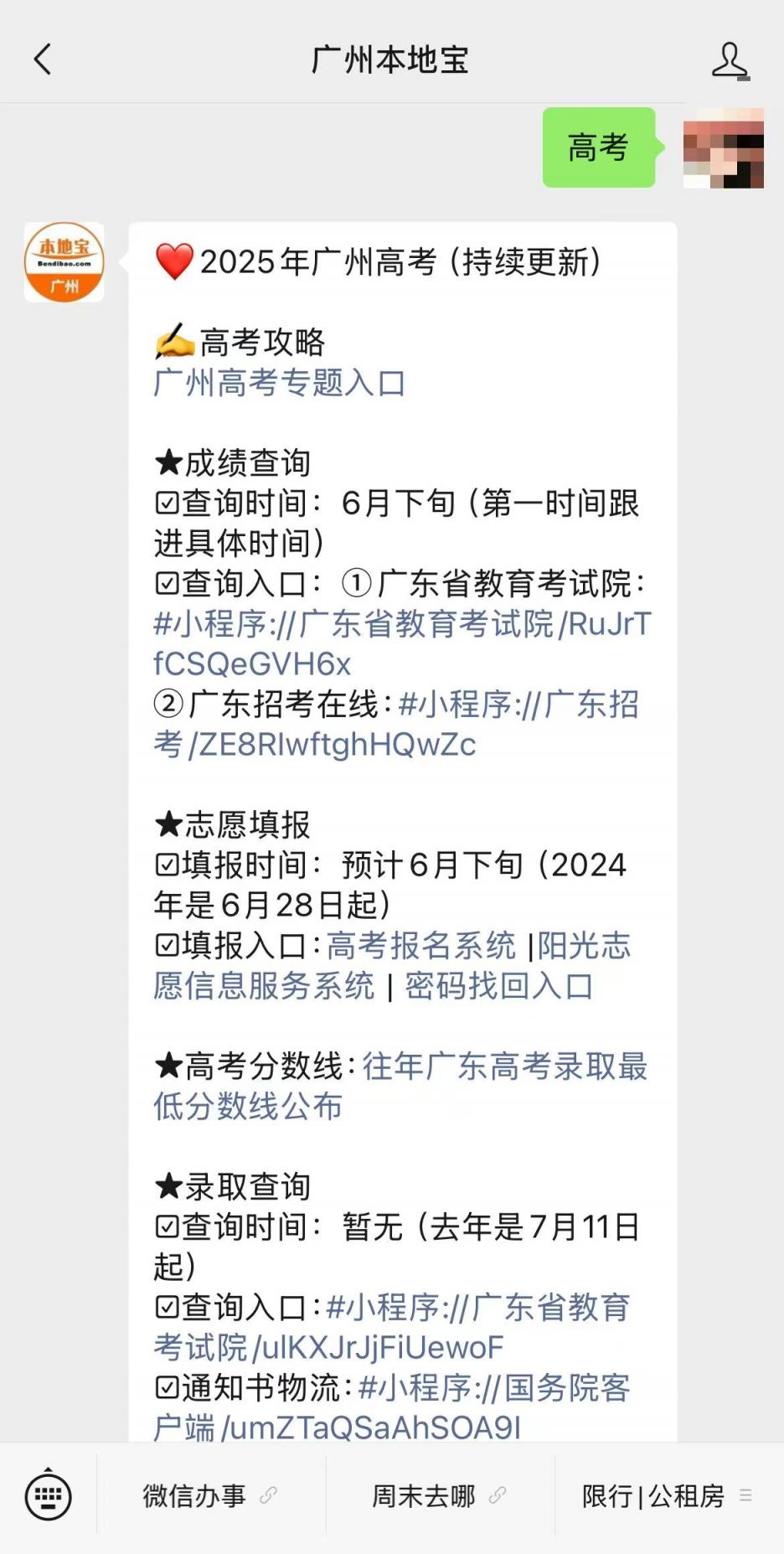Open the 高考报名系统 link
The image size is (784, 1554).
coord(420,946)
